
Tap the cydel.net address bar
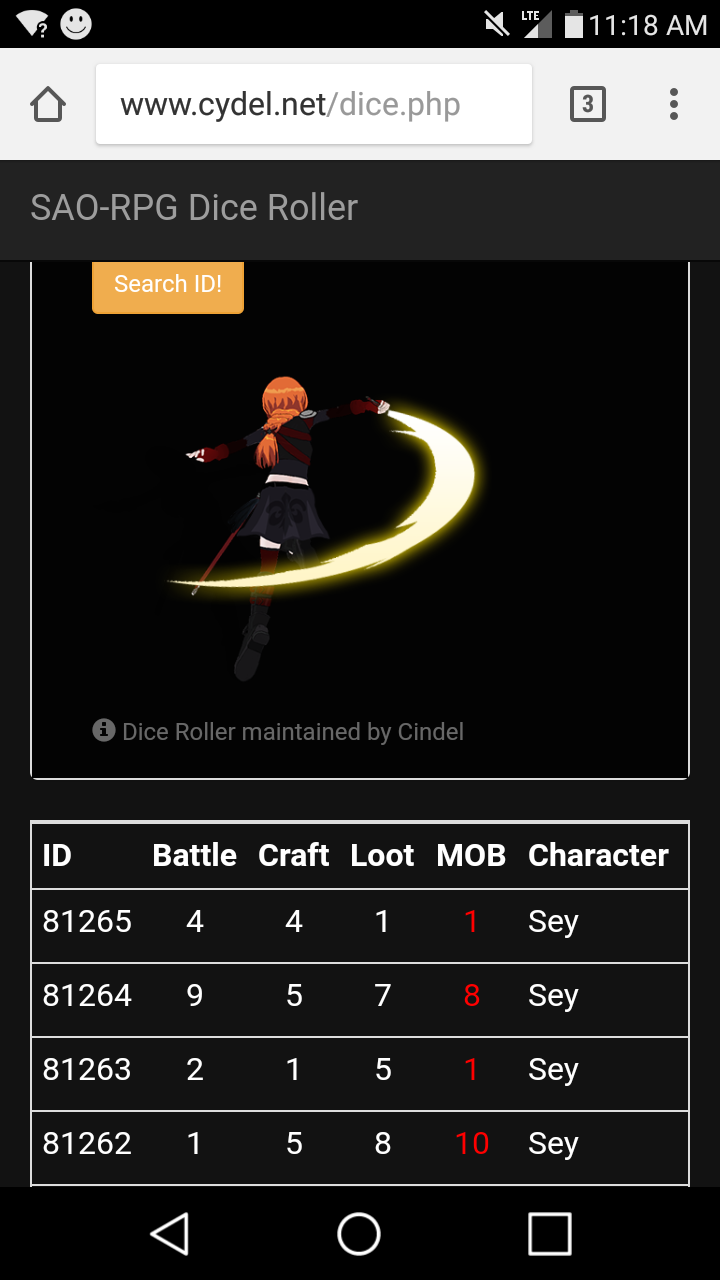[314, 104]
